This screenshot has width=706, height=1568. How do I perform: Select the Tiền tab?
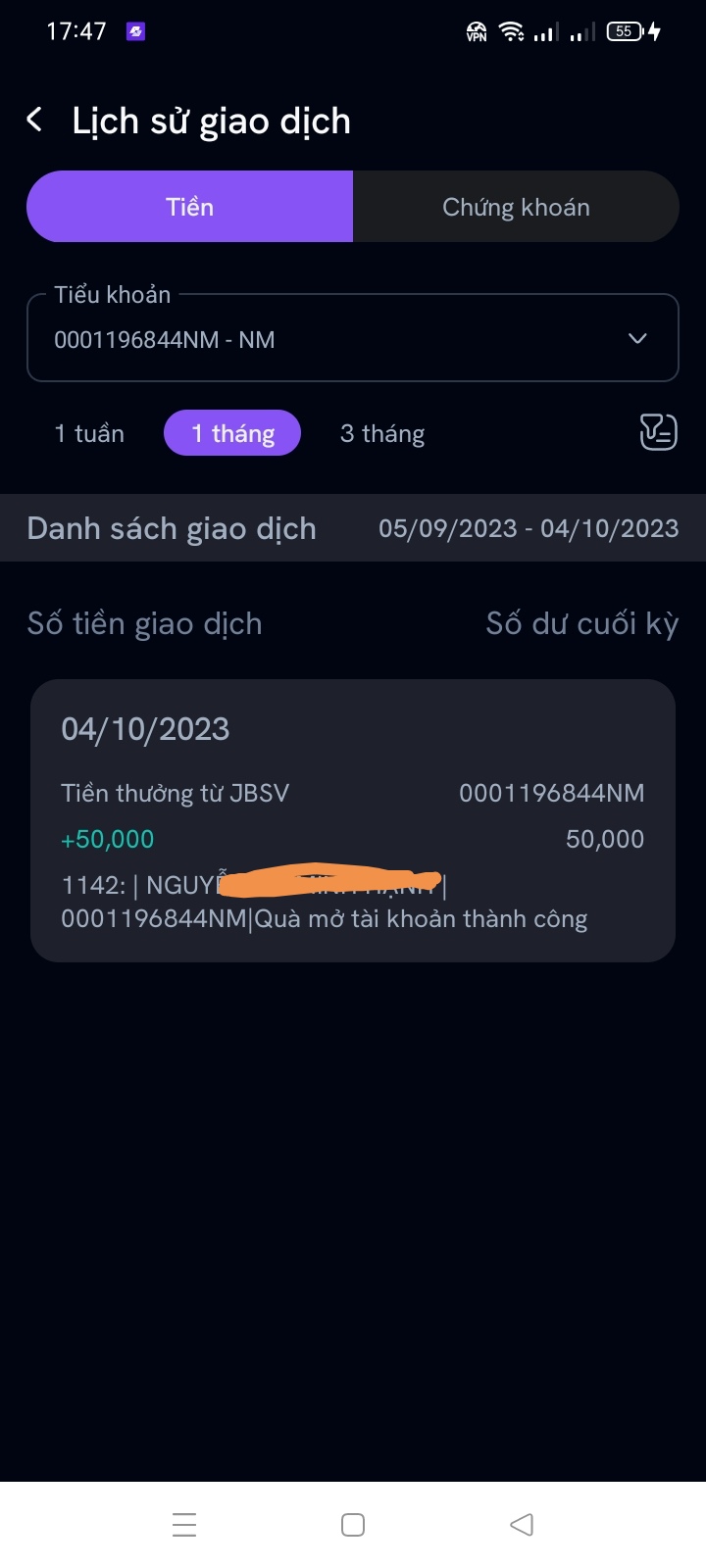(x=189, y=207)
